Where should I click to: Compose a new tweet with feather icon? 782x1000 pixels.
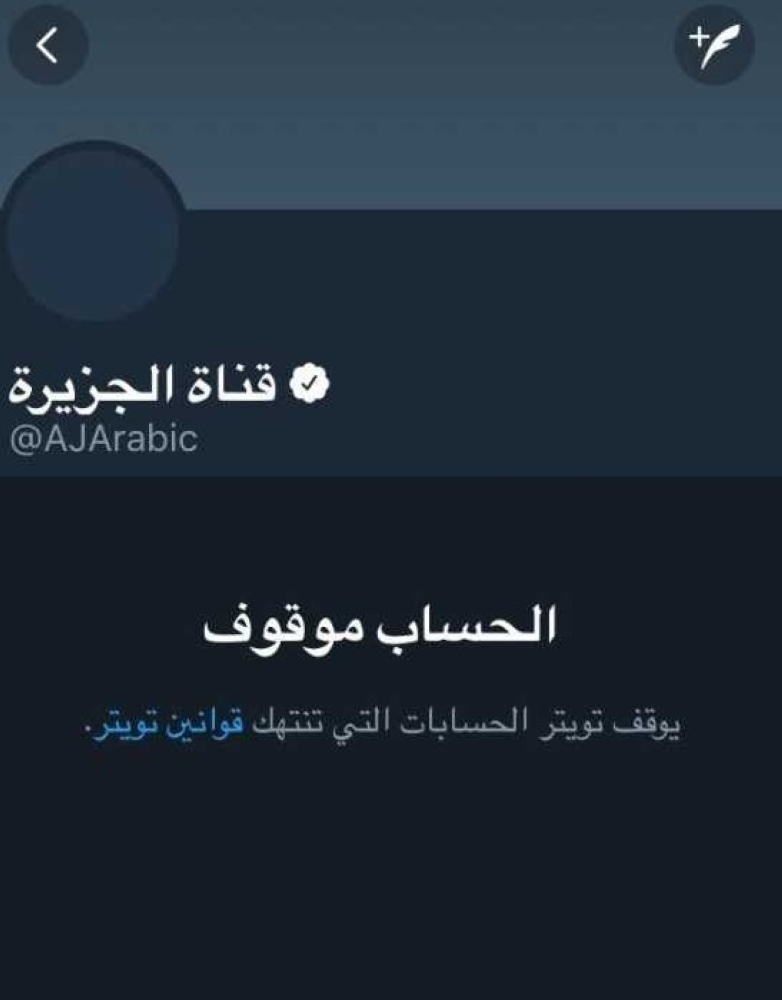point(713,45)
